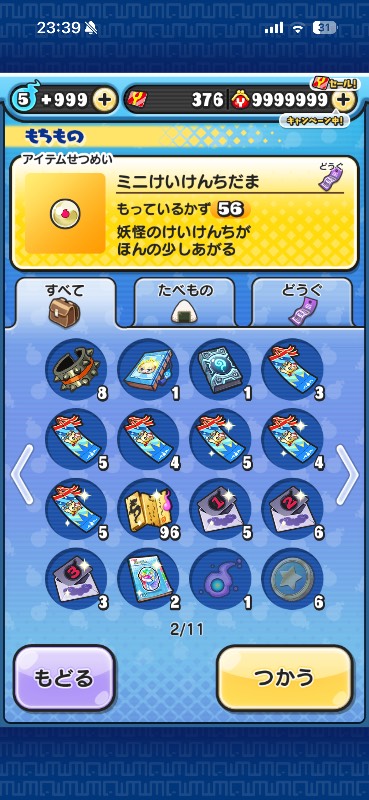Select the dark blue swirl book item
Viewport: 369px width, 800px height.
pyautogui.click(x=220, y=369)
